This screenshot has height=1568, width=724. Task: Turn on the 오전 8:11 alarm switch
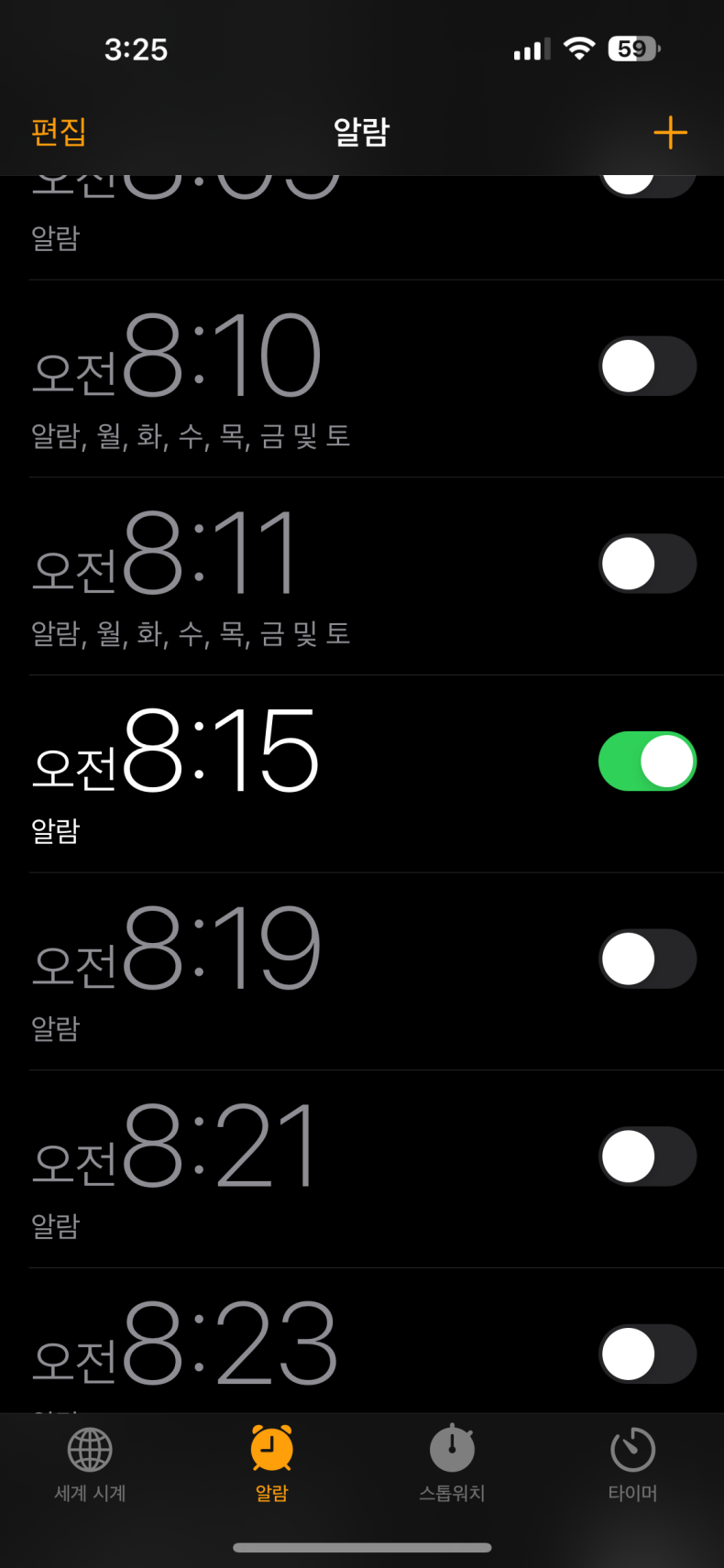click(x=647, y=564)
